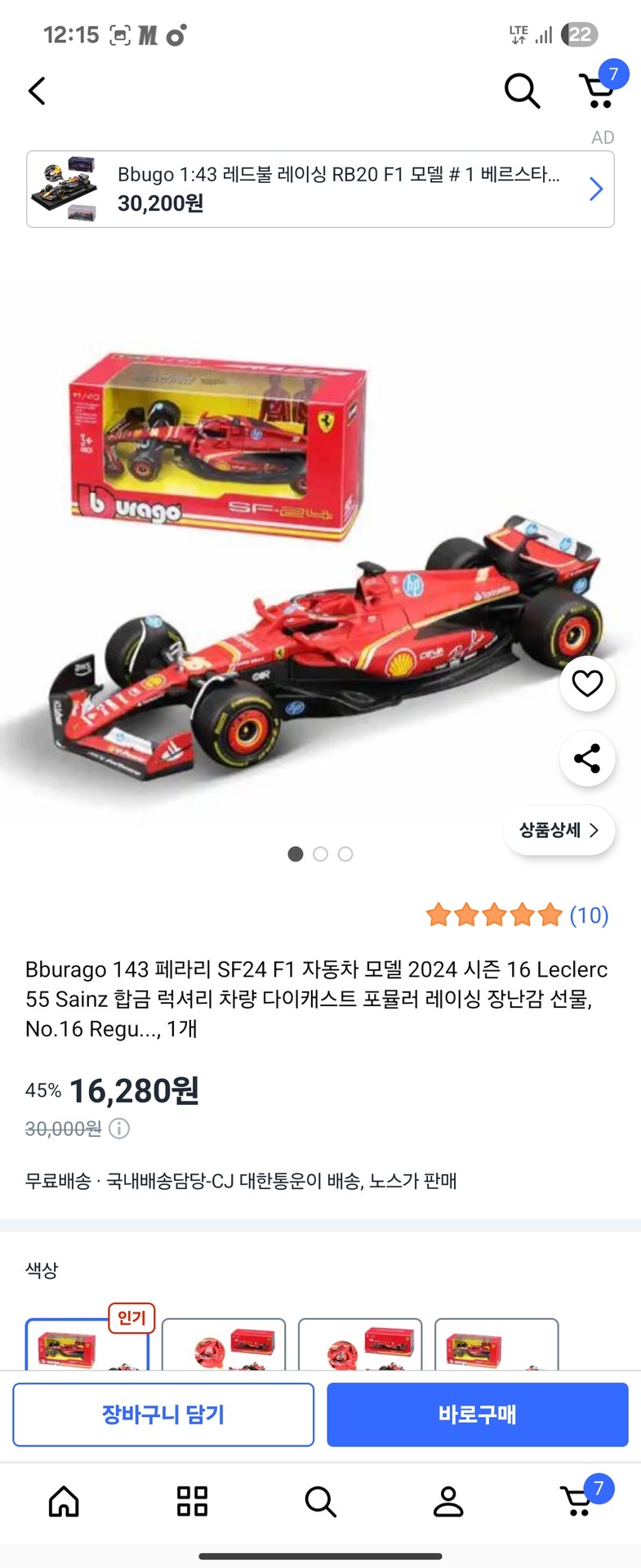Tap 바로구매 to buy immediately
Screen dimensions: 641x1568
tap(477, 1414)
